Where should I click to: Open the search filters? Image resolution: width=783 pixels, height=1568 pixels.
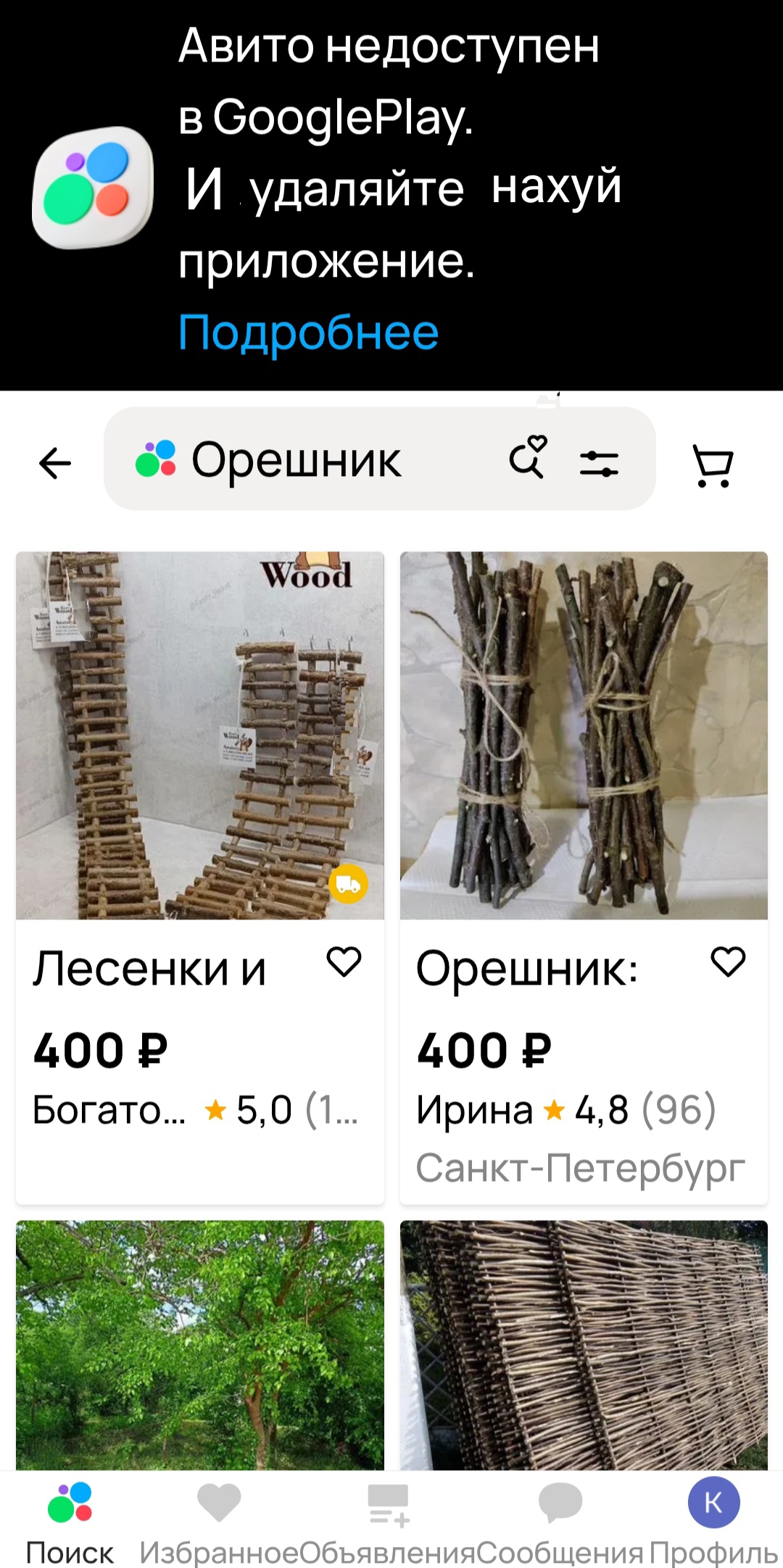599,462
